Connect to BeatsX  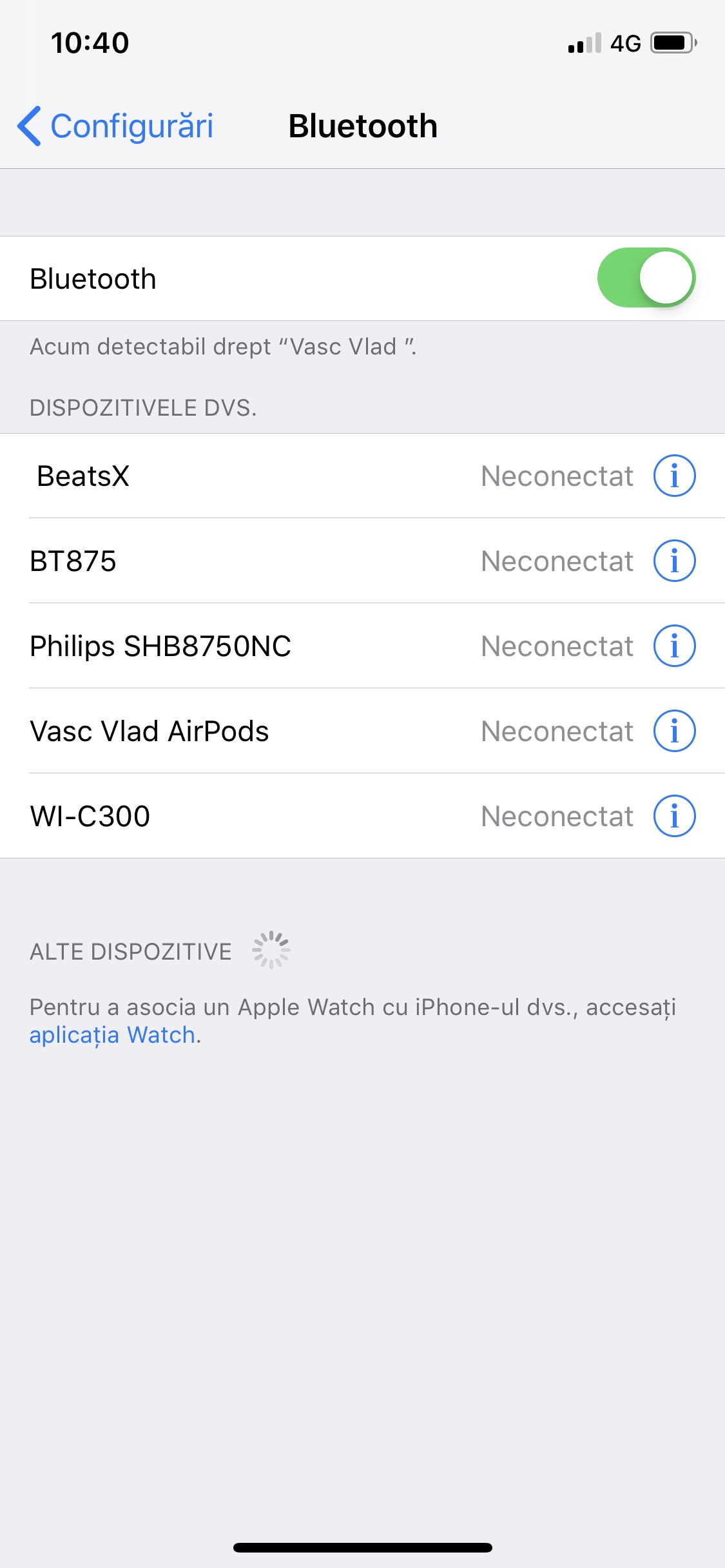click(x=362, y=476)
